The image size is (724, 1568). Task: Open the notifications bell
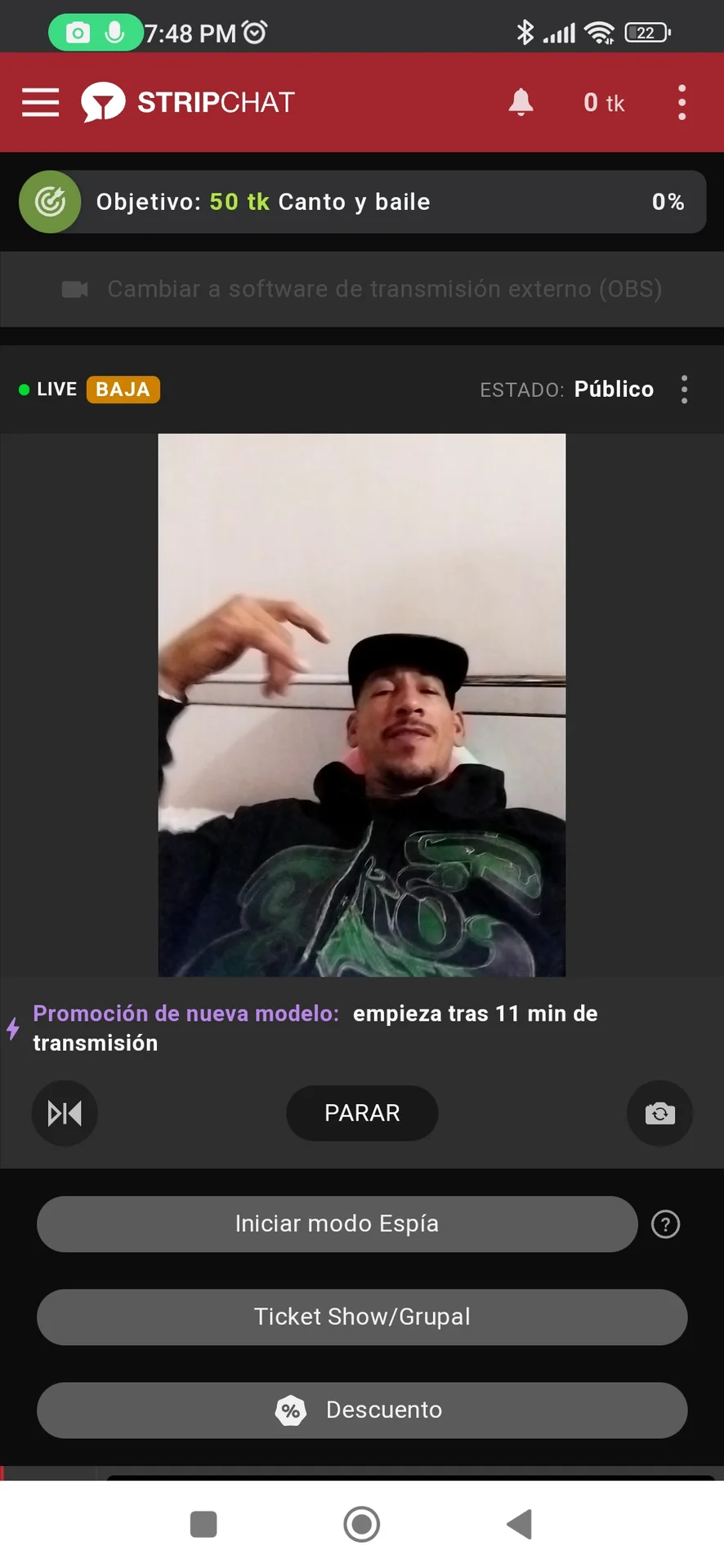(521, 103)
